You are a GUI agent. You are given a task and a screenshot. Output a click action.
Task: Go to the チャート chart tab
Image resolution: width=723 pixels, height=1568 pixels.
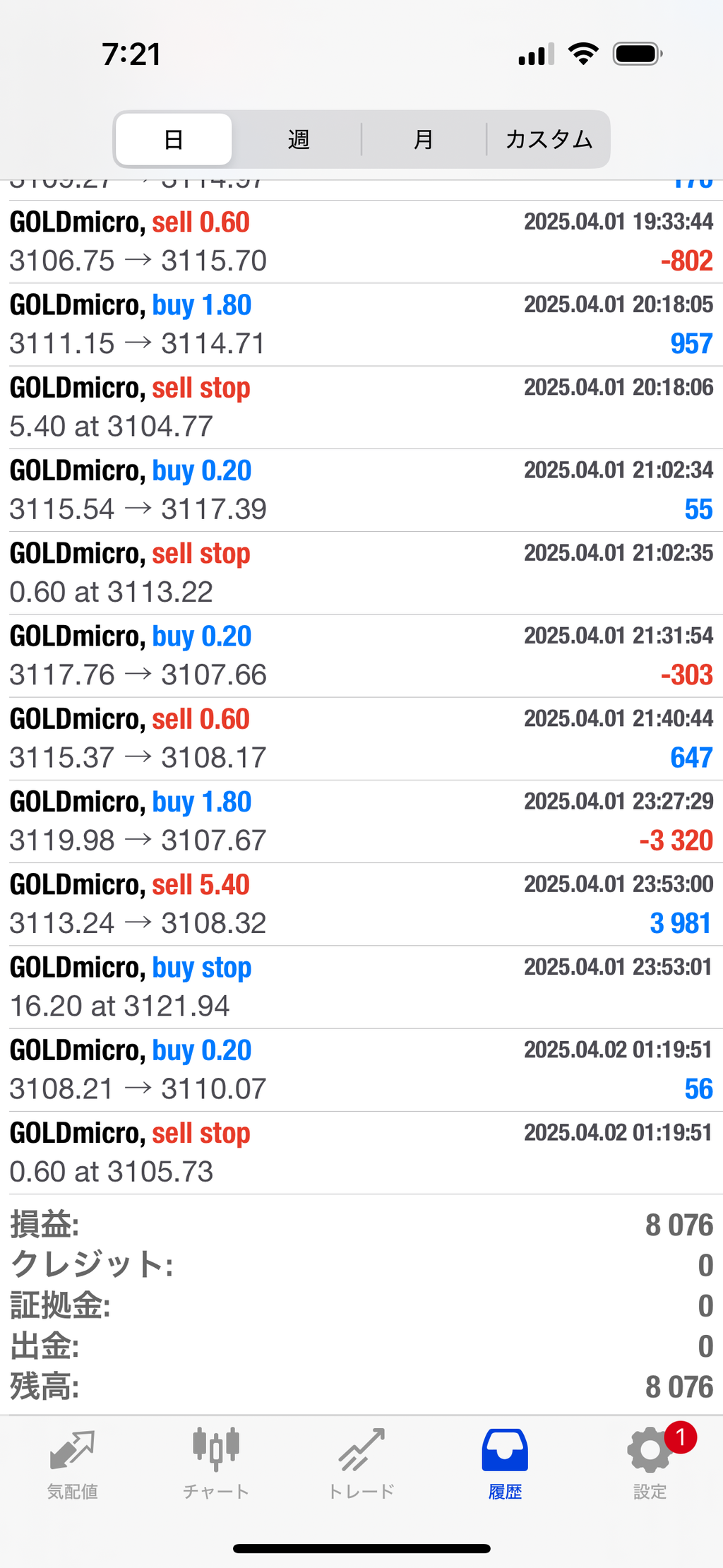[x=216, y=1463]
